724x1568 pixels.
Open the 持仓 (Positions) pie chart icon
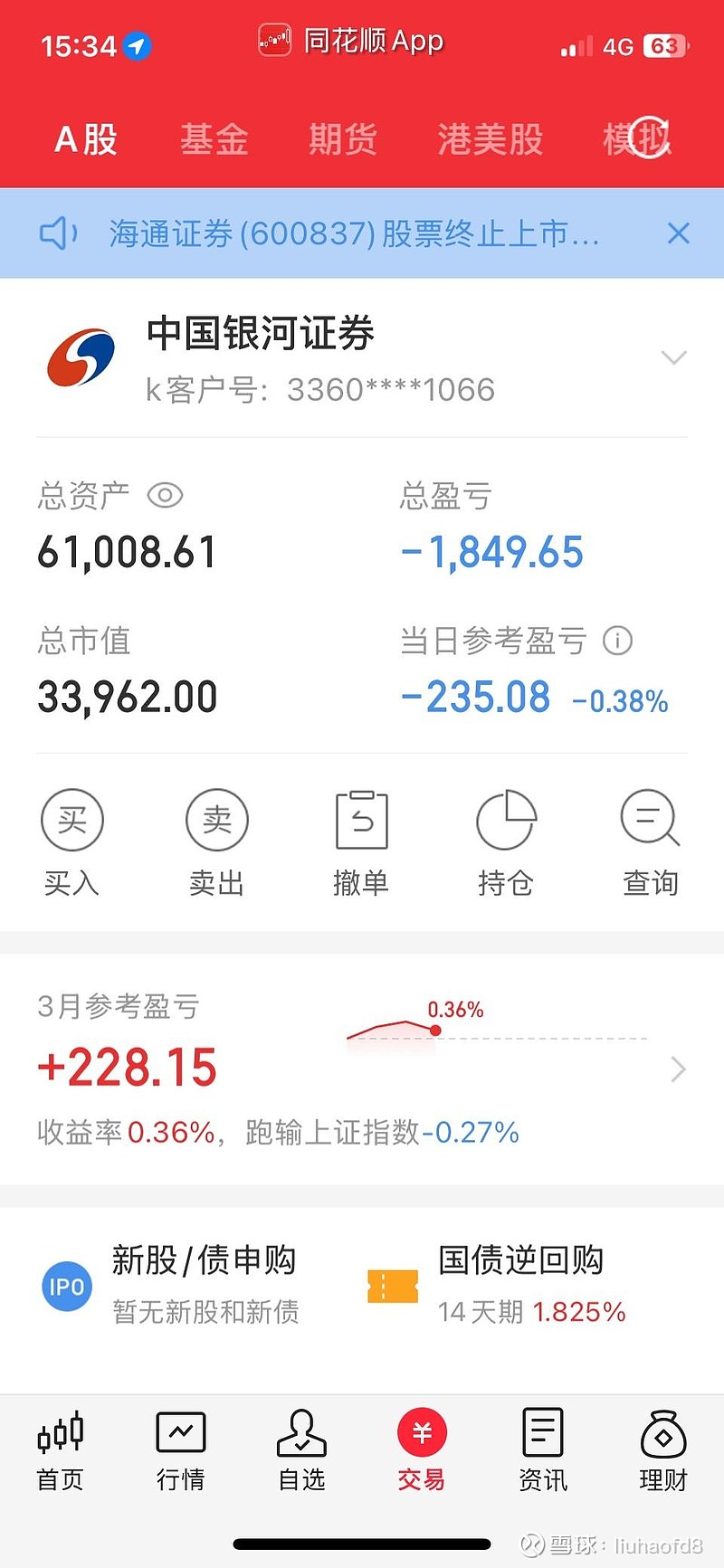(x=506, y=820)
